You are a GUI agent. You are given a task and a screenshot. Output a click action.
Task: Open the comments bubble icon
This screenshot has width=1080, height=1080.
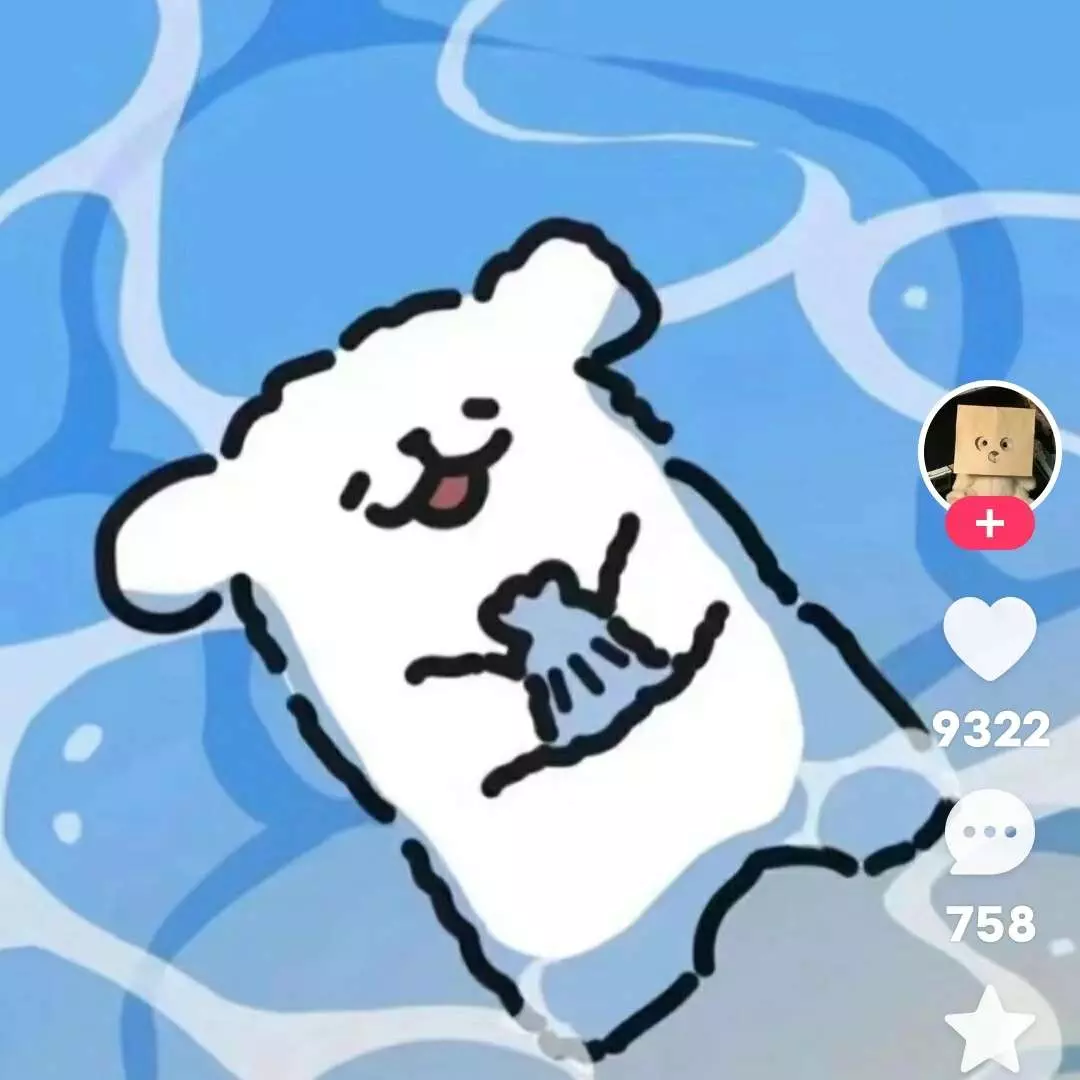coord(989,832)
